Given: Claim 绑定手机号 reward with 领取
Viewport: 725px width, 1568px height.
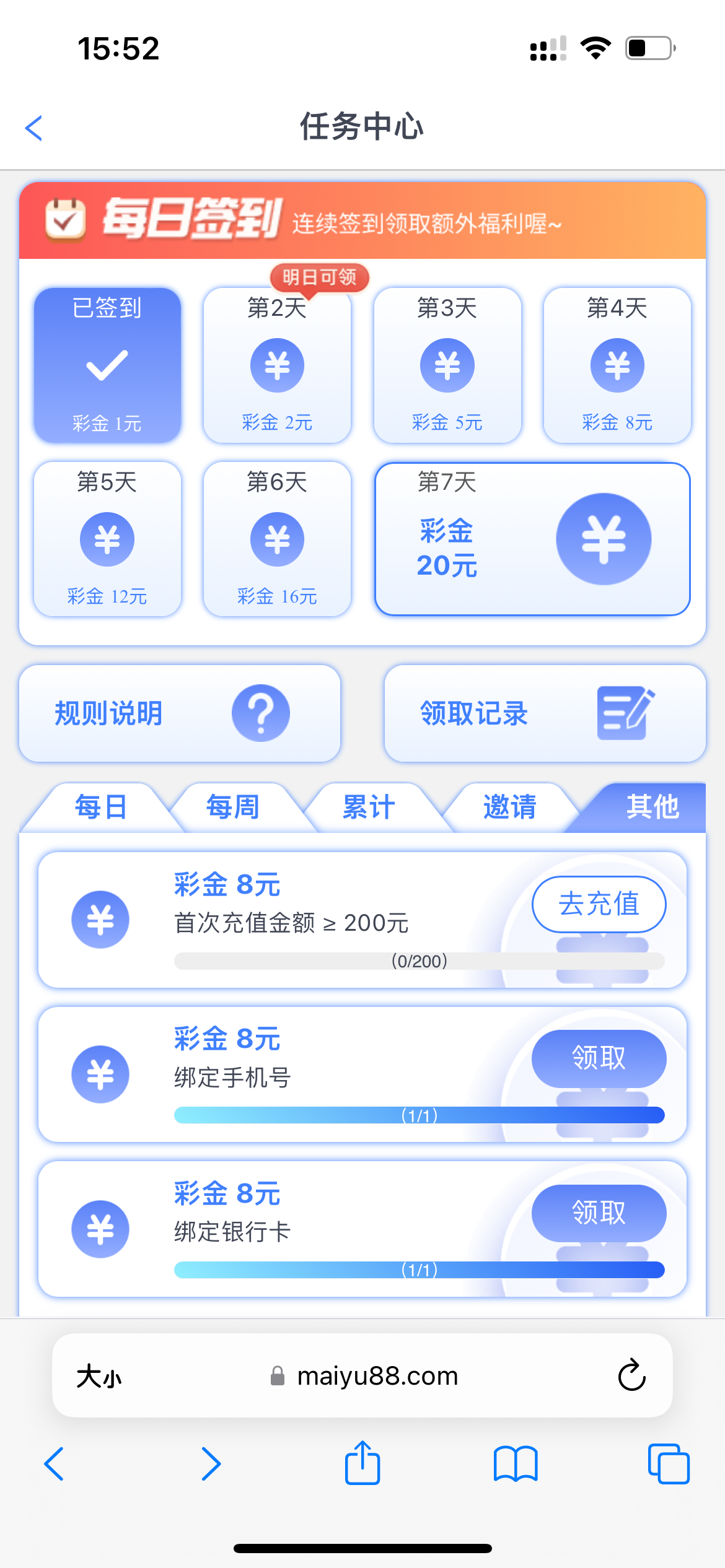Looking at the screenshot, I should (x=599, y=1058).
